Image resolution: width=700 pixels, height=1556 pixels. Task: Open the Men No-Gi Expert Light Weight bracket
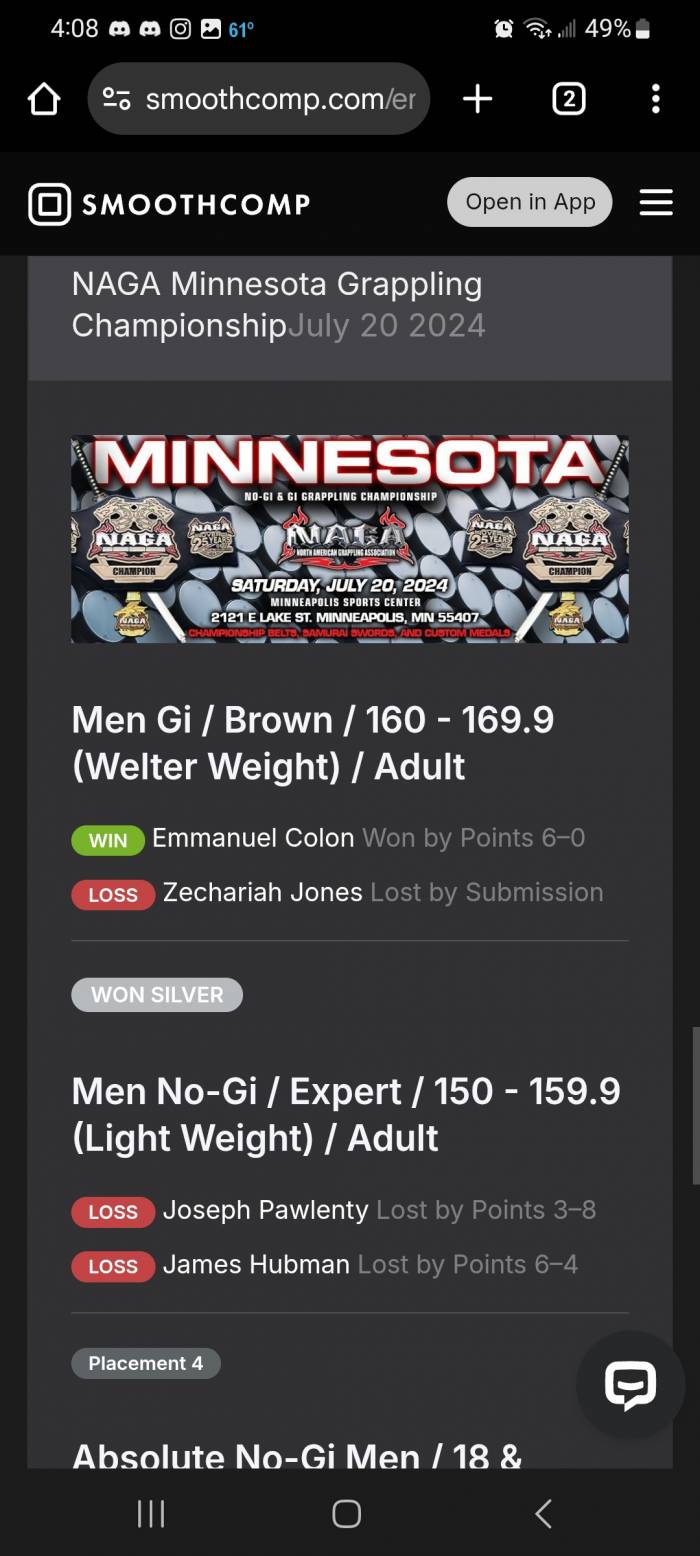tap(345, 1114)
